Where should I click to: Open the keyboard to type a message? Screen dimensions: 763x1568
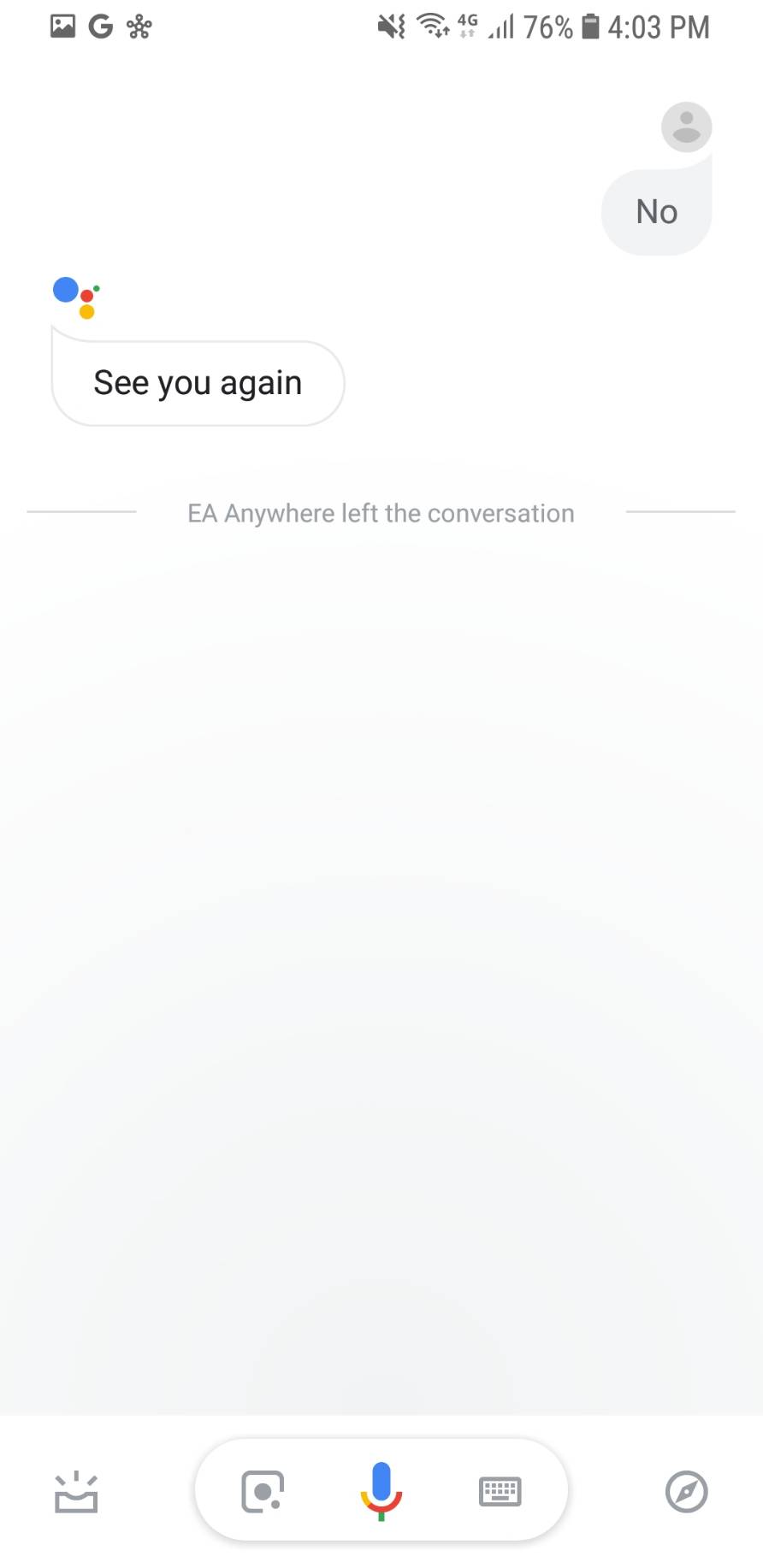click(500, 1492)
